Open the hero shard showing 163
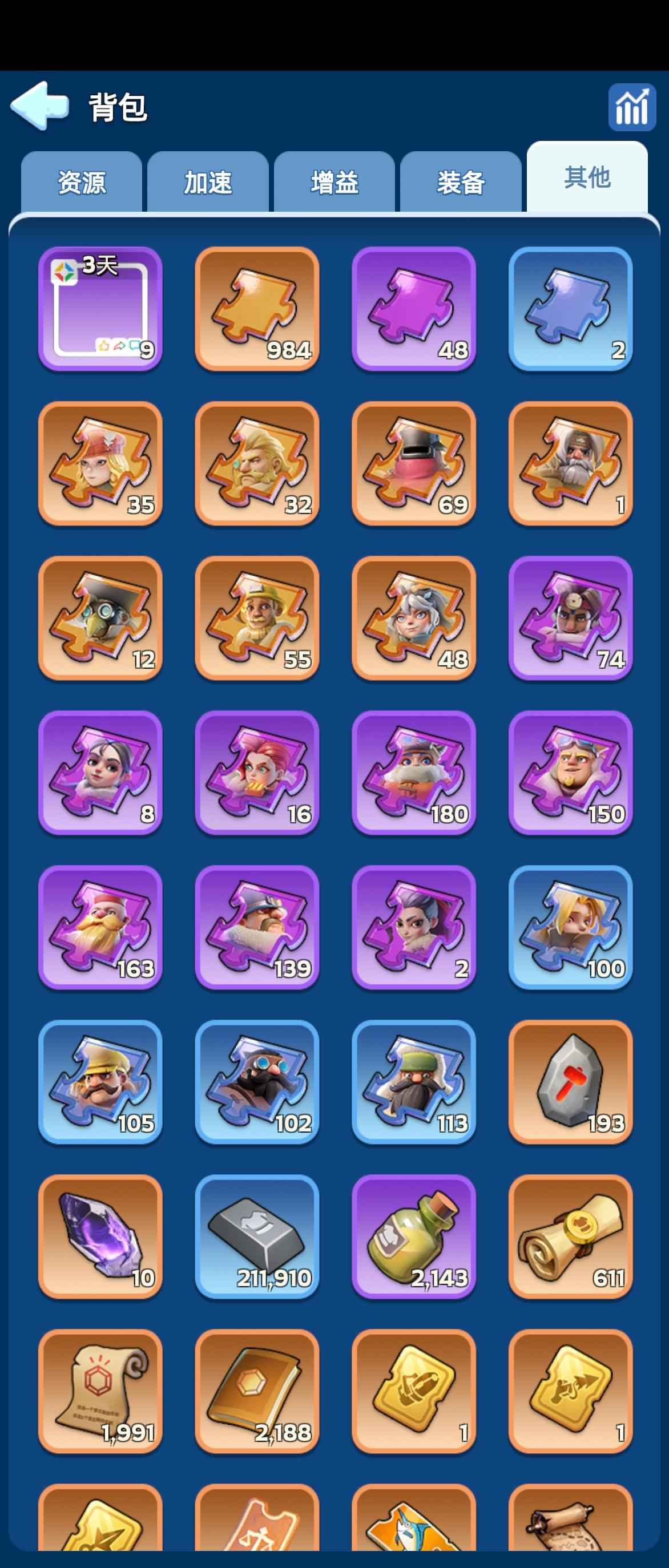 click(x=100, y=927)
